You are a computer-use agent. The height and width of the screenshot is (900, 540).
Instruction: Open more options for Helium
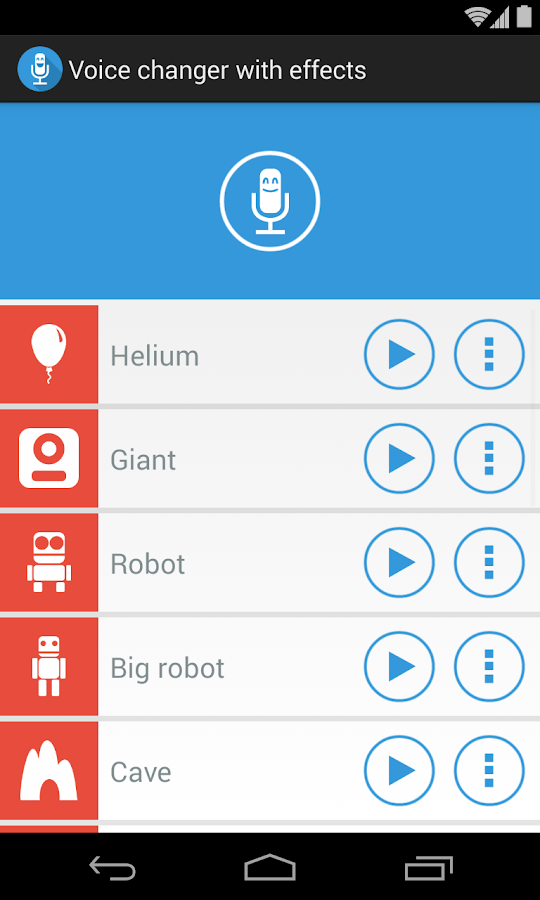(x=490, y=355)
